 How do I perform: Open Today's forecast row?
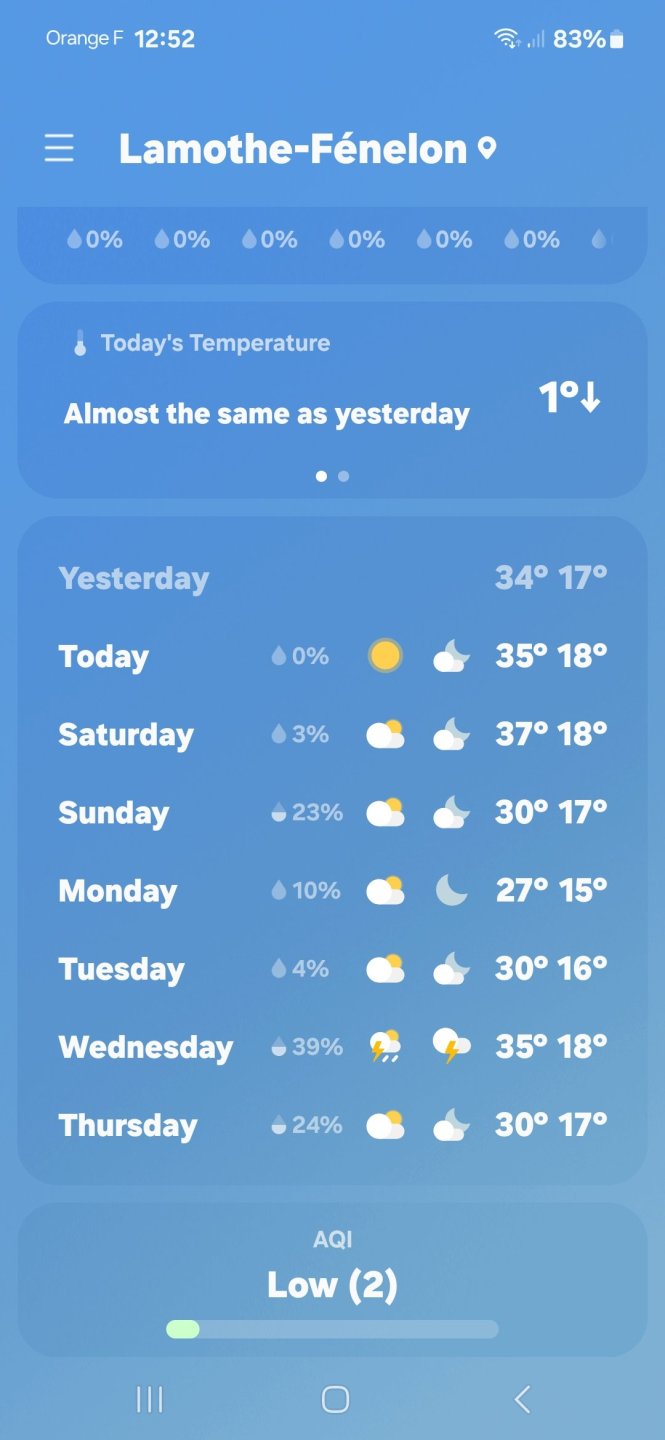pos(332,656)
